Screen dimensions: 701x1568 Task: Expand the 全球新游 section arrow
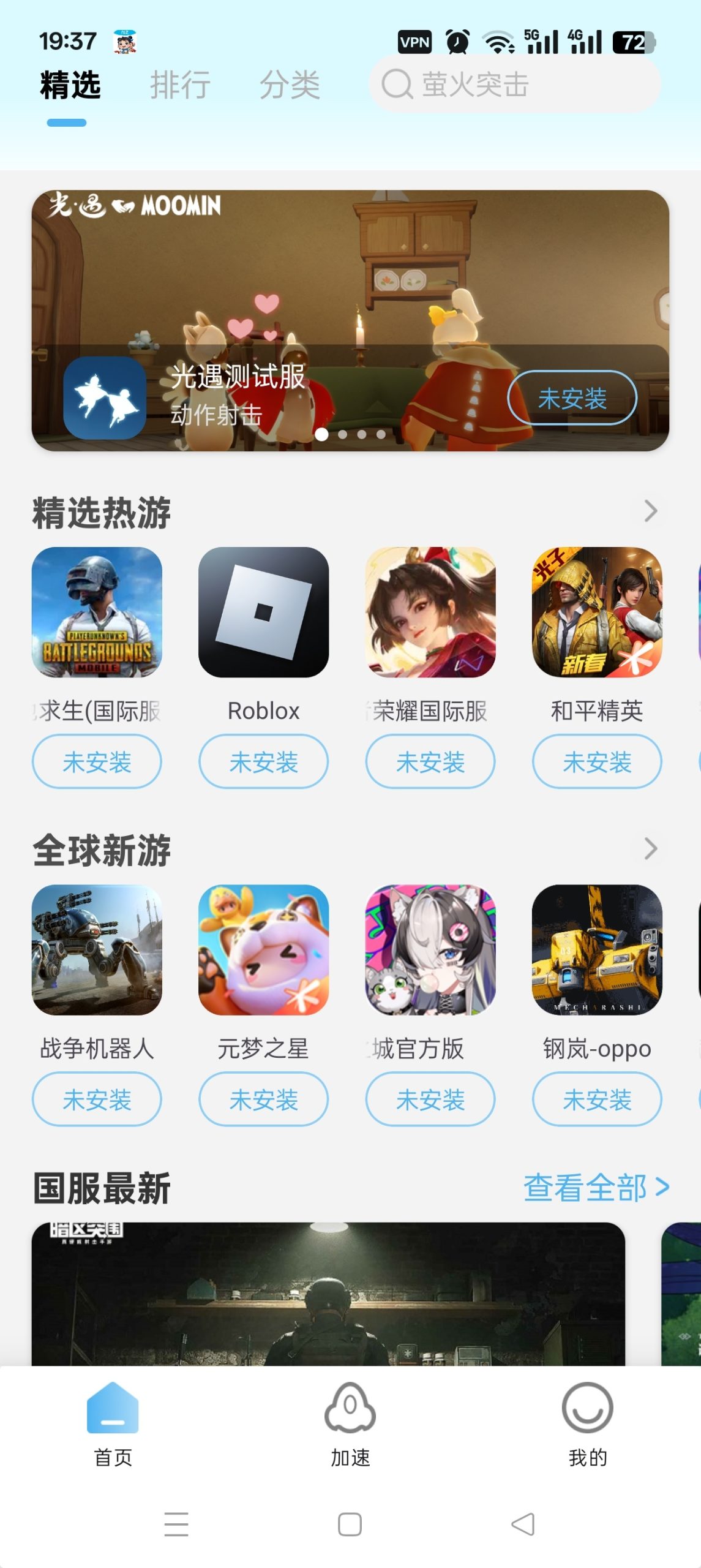point(650,849)
